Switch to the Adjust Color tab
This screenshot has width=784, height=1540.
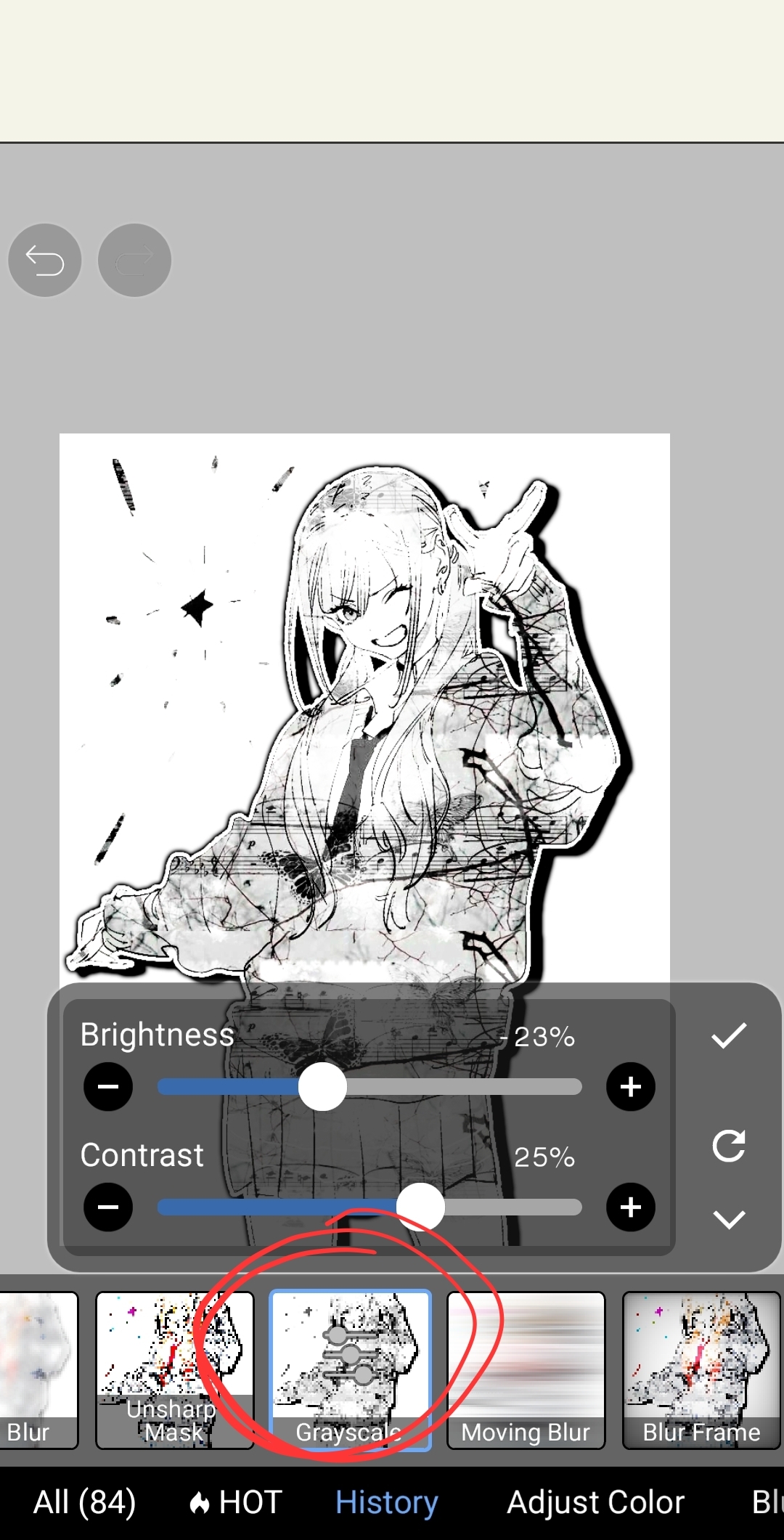tap(595, 1502)
